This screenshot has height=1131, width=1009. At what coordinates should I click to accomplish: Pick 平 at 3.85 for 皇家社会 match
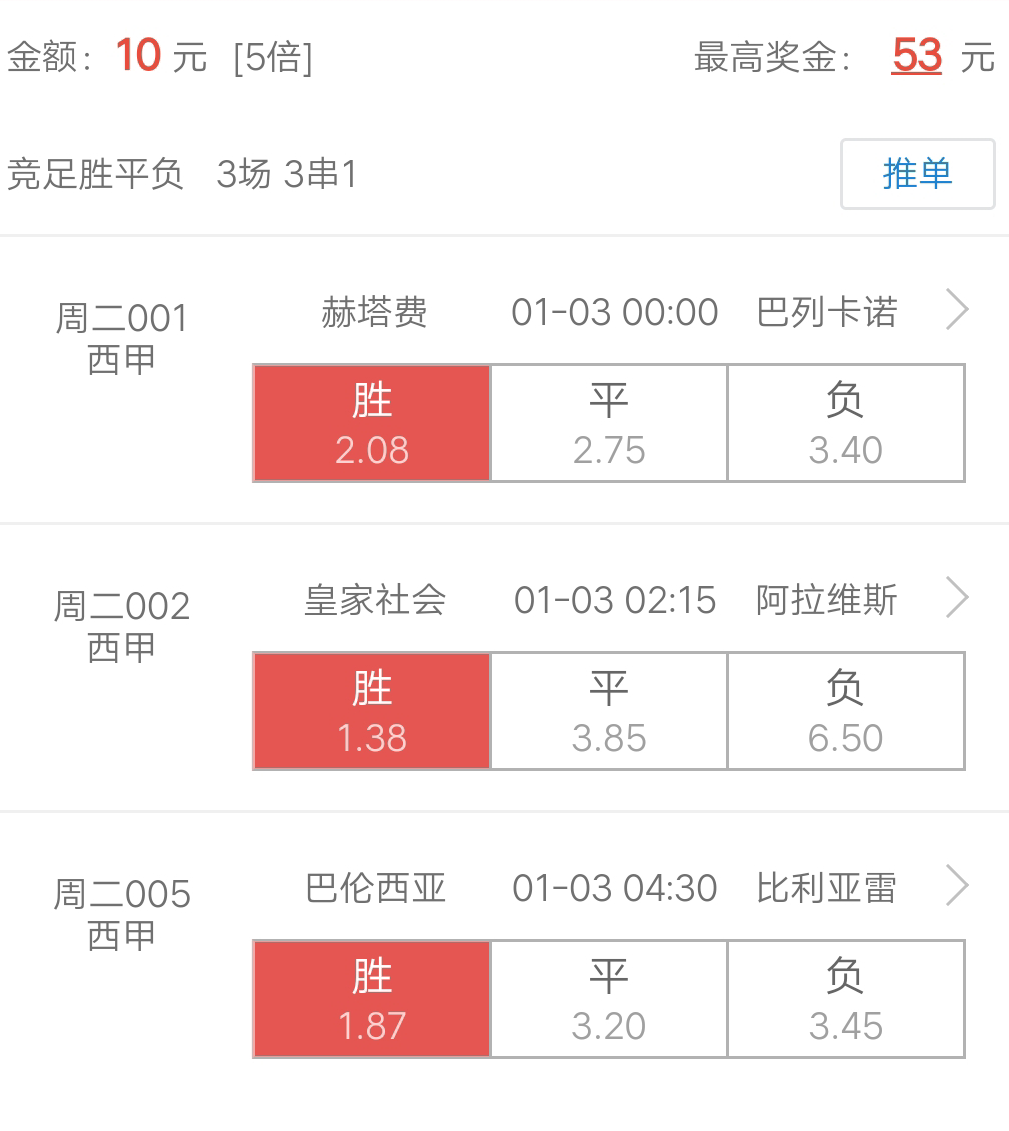[x=609, y=711]
